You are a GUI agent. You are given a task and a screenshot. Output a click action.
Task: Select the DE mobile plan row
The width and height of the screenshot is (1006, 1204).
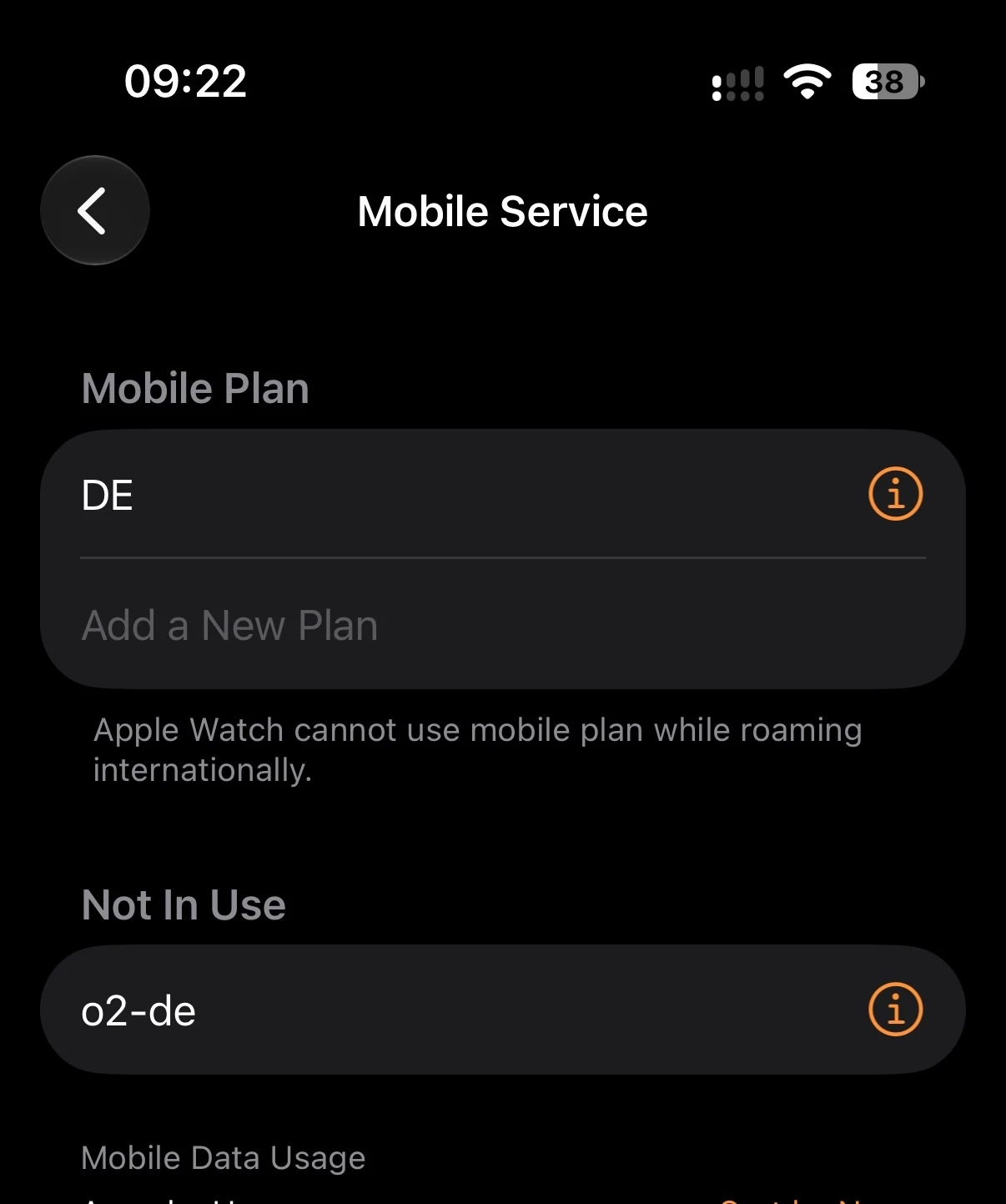(503, 494)
